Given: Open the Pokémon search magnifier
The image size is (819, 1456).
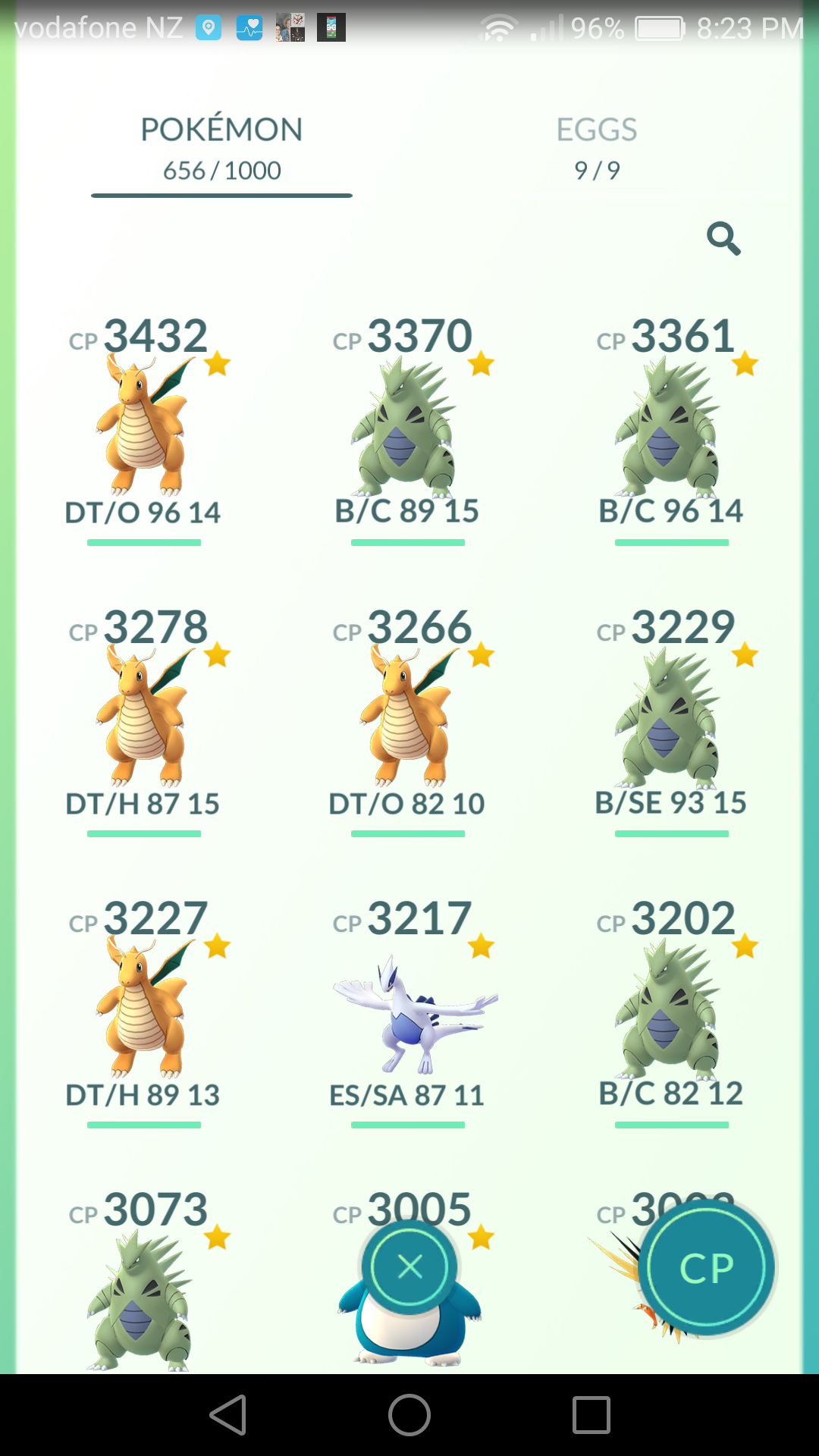Looking at the screenshot, I should [723, 239].
